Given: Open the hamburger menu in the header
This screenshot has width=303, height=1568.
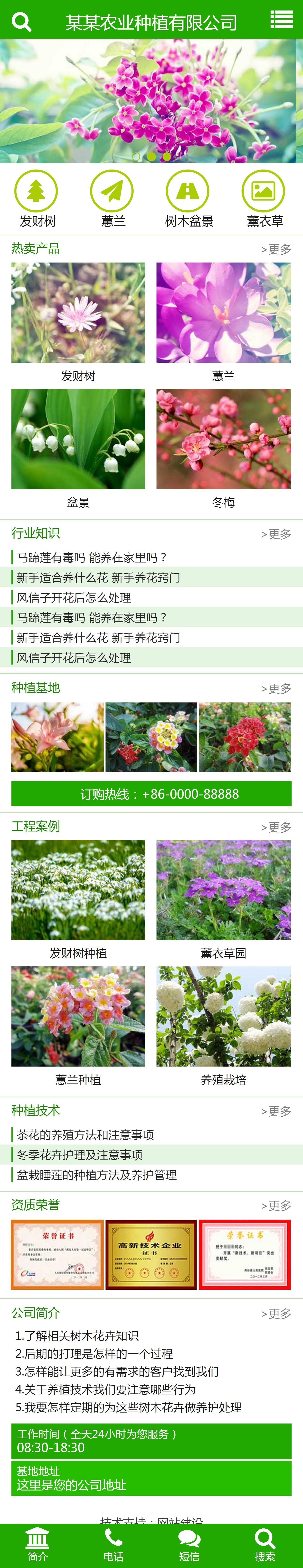Looking at the screenshot, I should 281,20.
